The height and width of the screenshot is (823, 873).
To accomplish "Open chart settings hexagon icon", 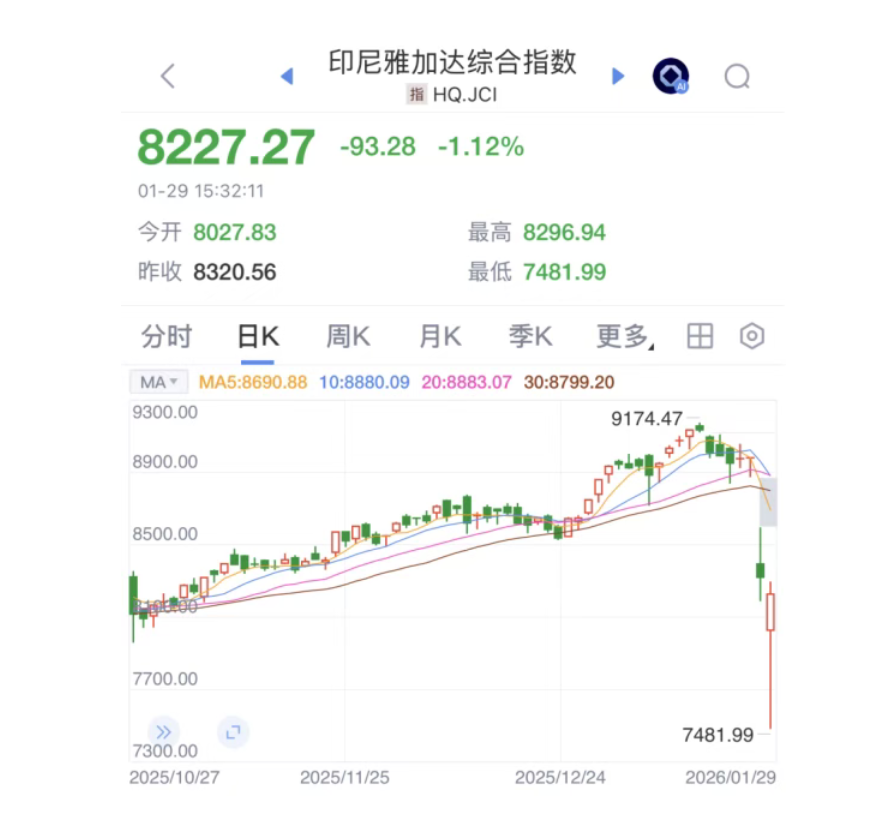I will [x=752, y=337].
